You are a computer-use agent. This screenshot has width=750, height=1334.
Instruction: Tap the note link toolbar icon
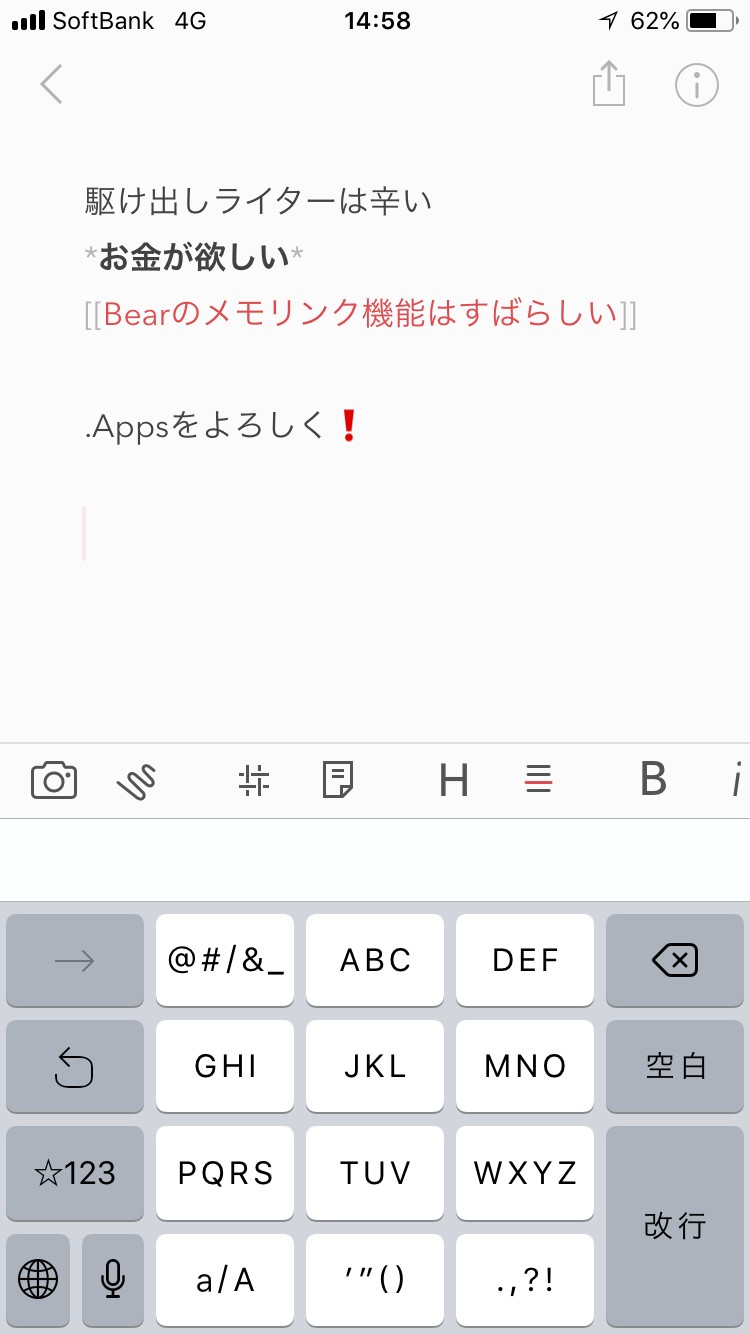click(x=338, y=780)
